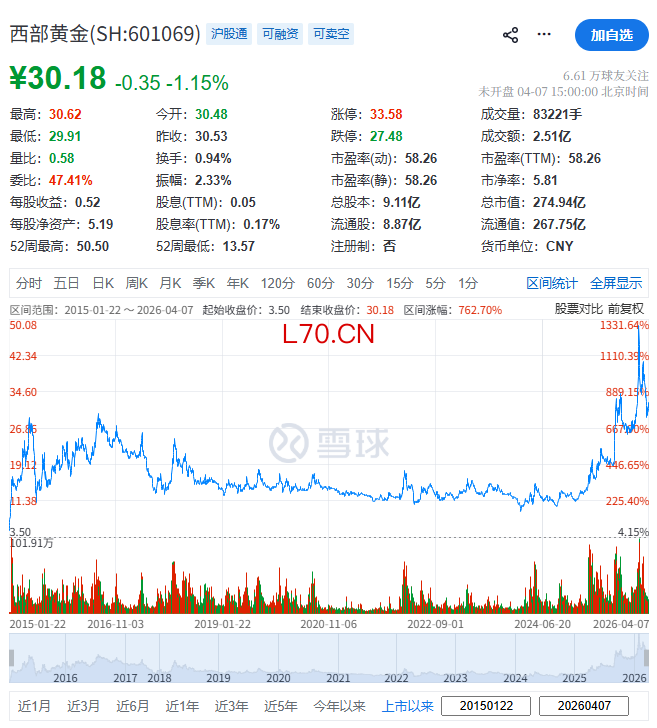Switch chart to 分时 view
This screenshot has height=728, width=657.
point(29,283)
